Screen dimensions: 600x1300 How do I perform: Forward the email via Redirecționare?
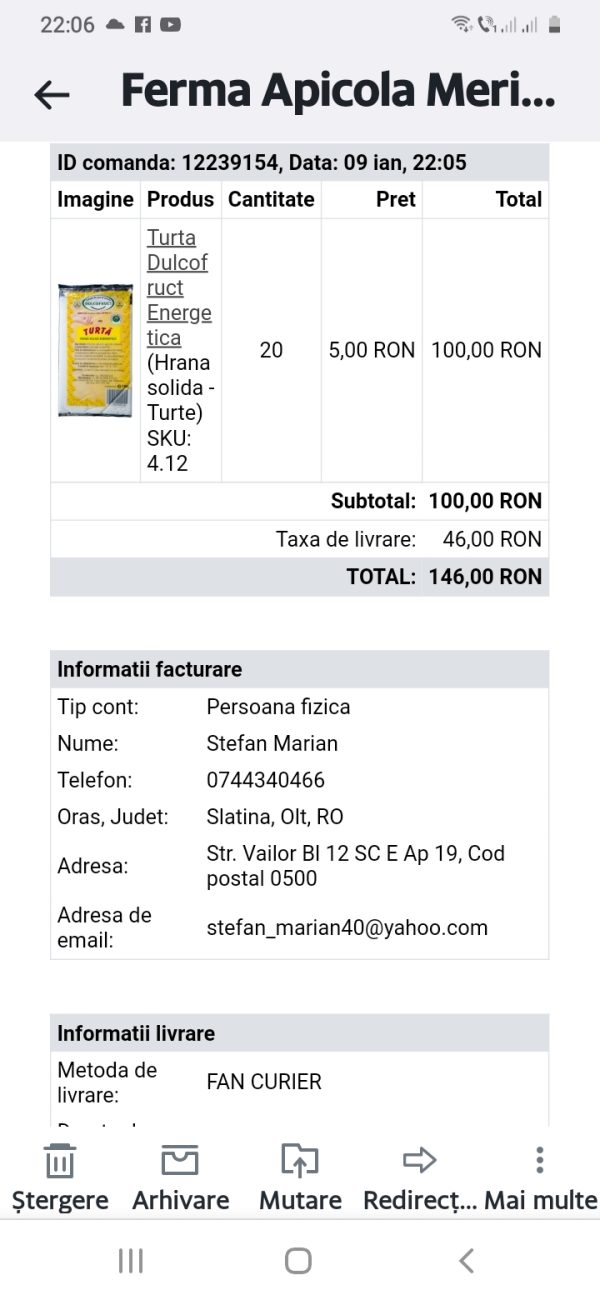click(420, 1178)
